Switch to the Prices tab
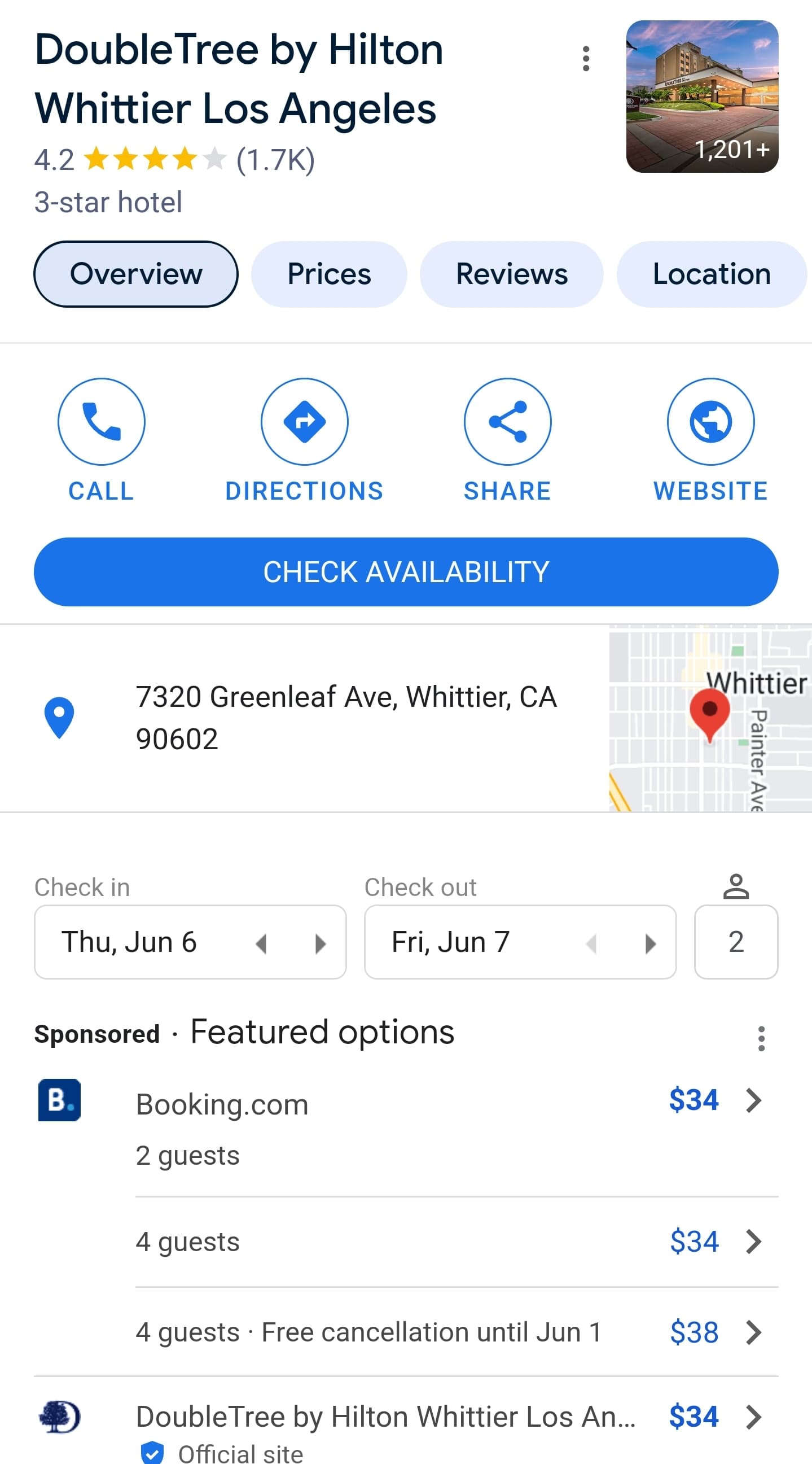812x1464 pixels. pos(329,274)
